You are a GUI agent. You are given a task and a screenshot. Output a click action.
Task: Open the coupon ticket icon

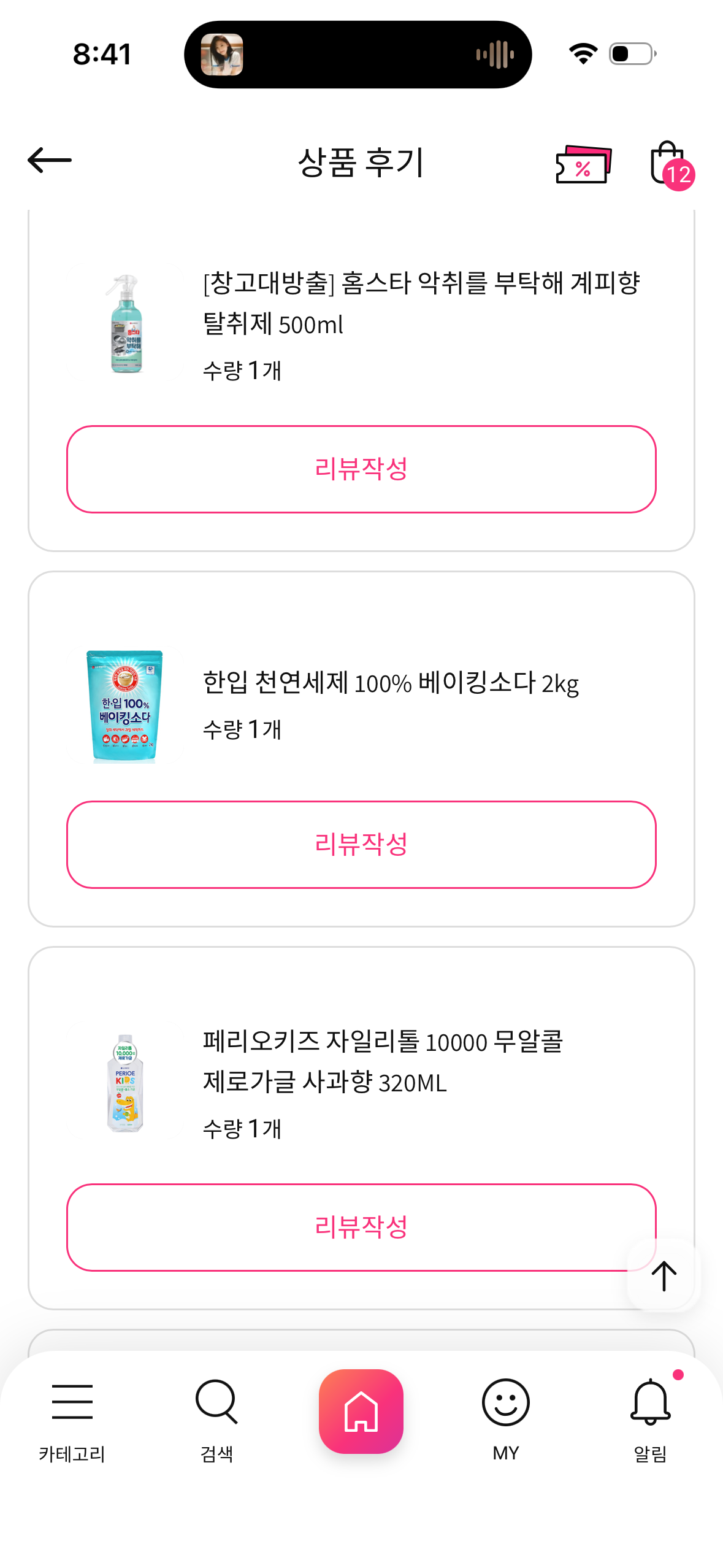[583, 164]
